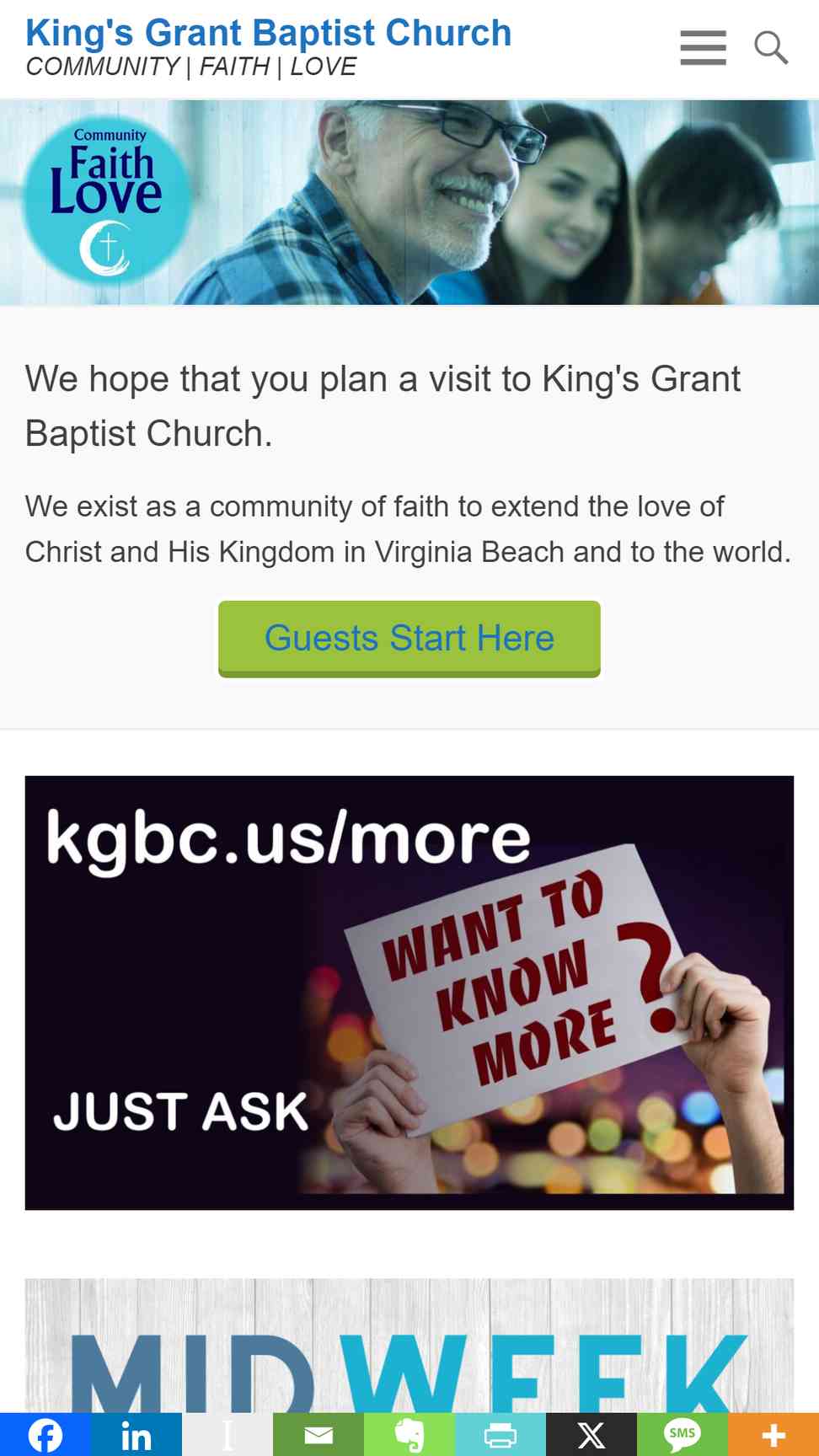Clip this page to Evernote

click(x=409, y=1434)
